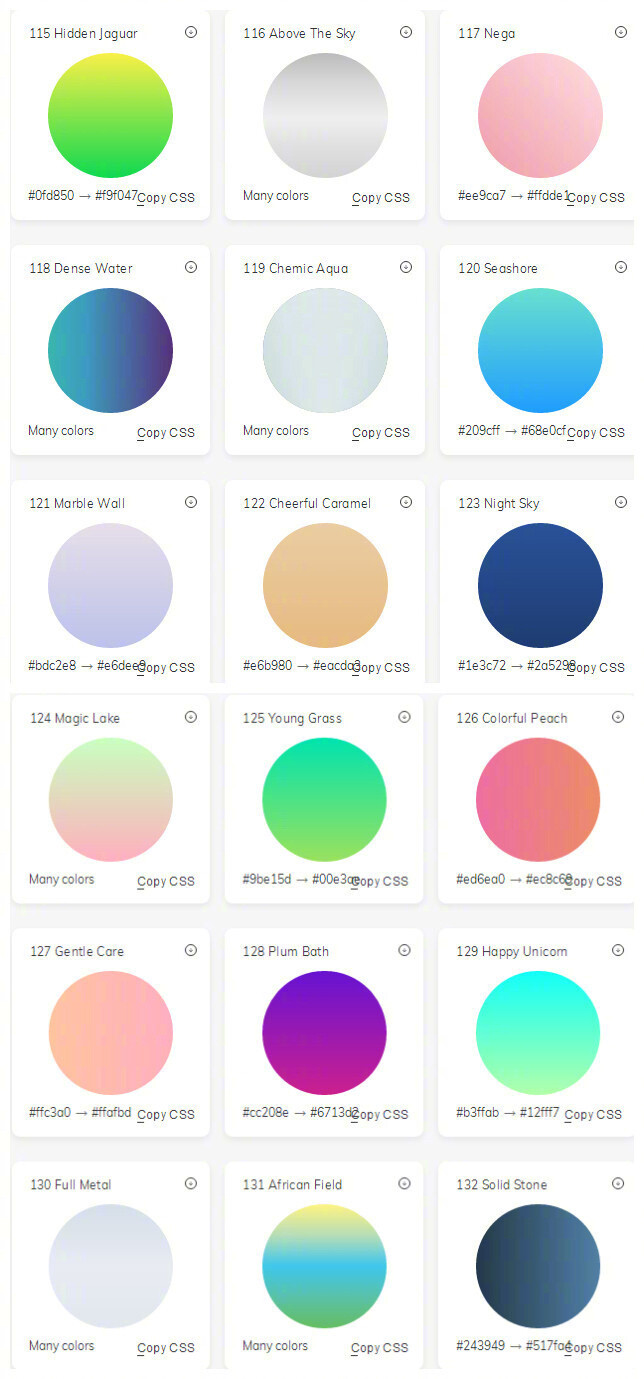Copy CSS for Magic Lake gradient

coord(166,882)
